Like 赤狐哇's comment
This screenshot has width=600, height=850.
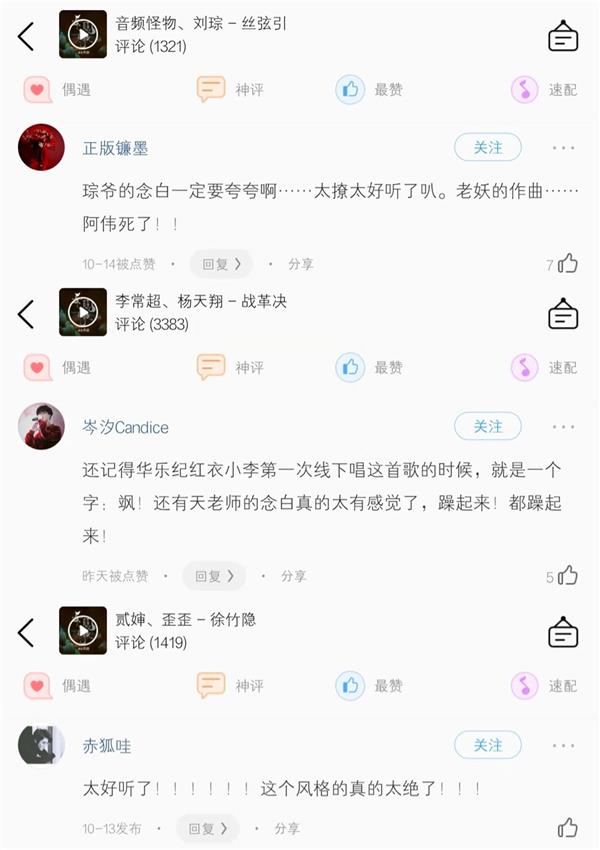[x=567, y=828]
